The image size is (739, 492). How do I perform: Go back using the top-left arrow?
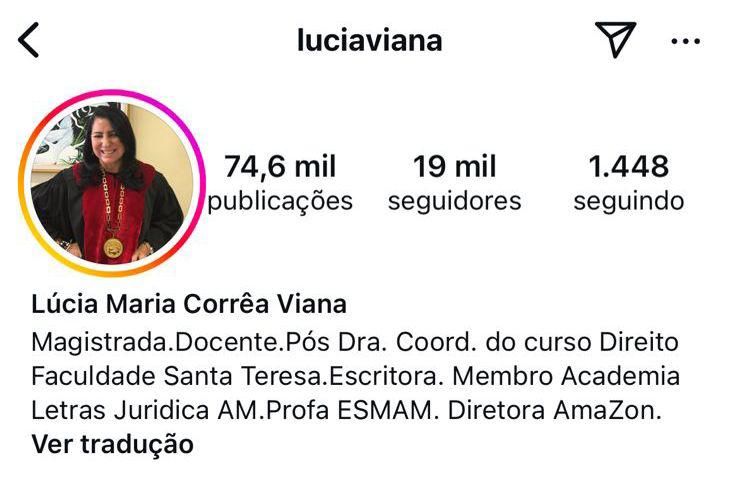tap(29, 41)
